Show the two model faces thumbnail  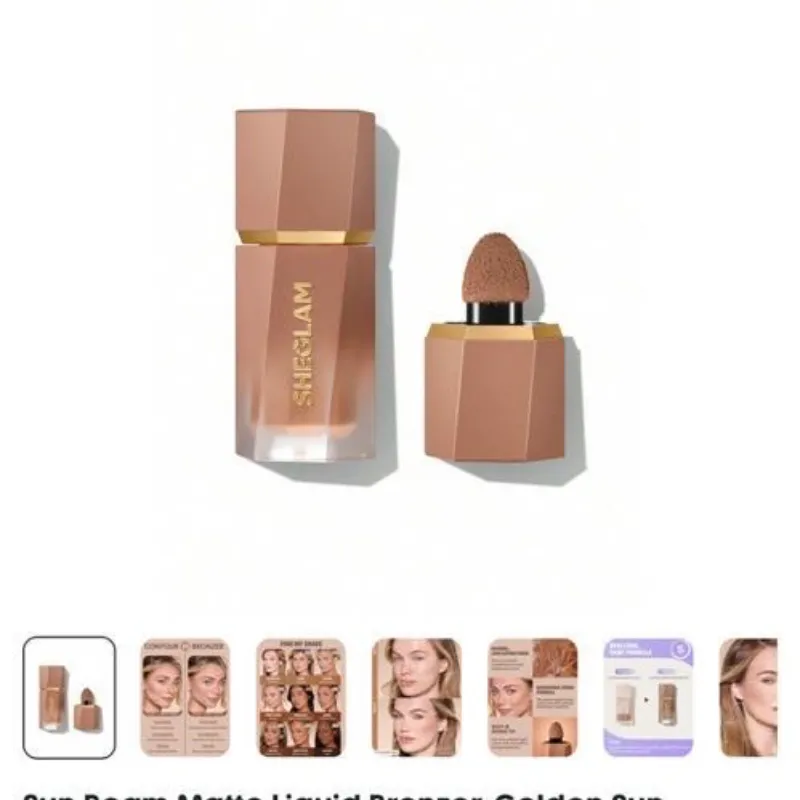pos(417,697)
